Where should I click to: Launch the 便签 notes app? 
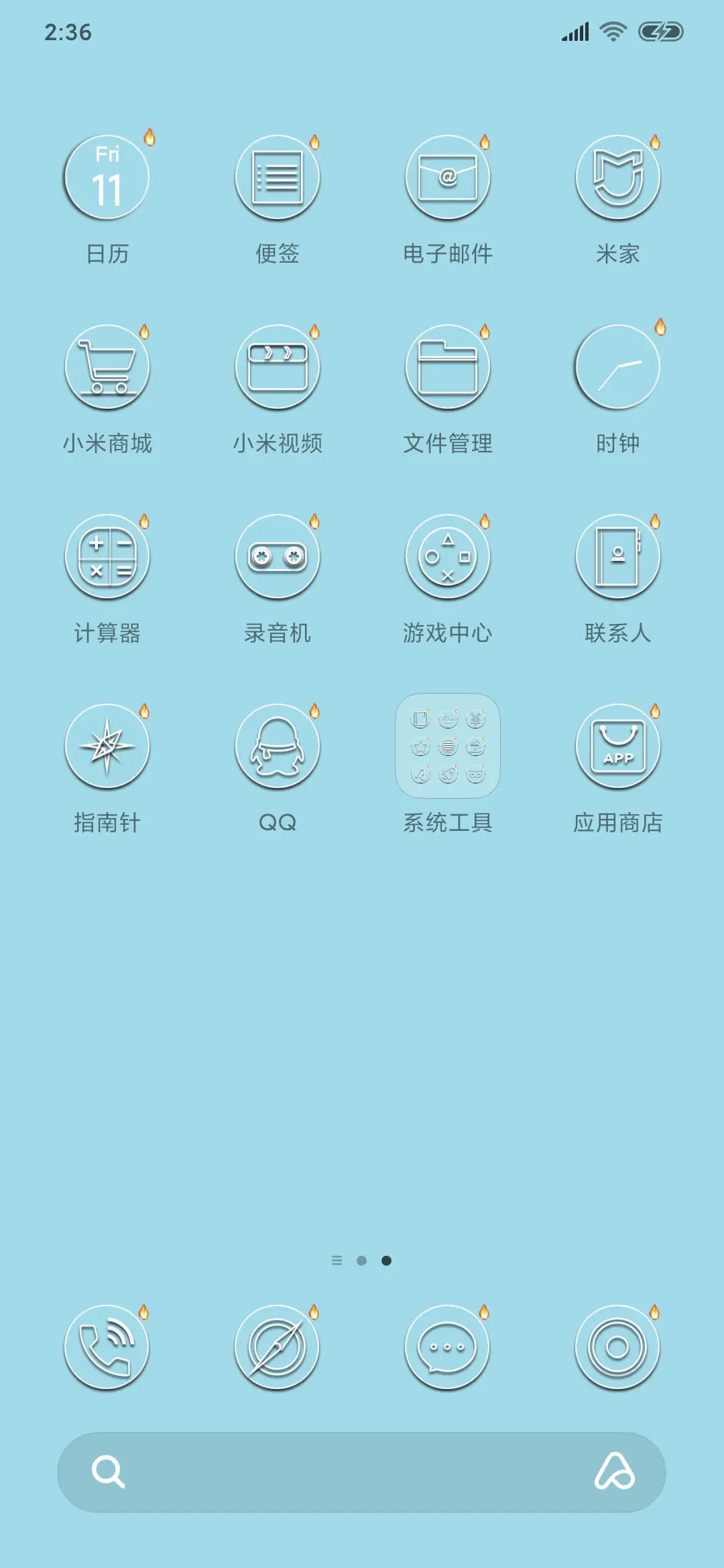pyautogui.click(x=278, y=176)
